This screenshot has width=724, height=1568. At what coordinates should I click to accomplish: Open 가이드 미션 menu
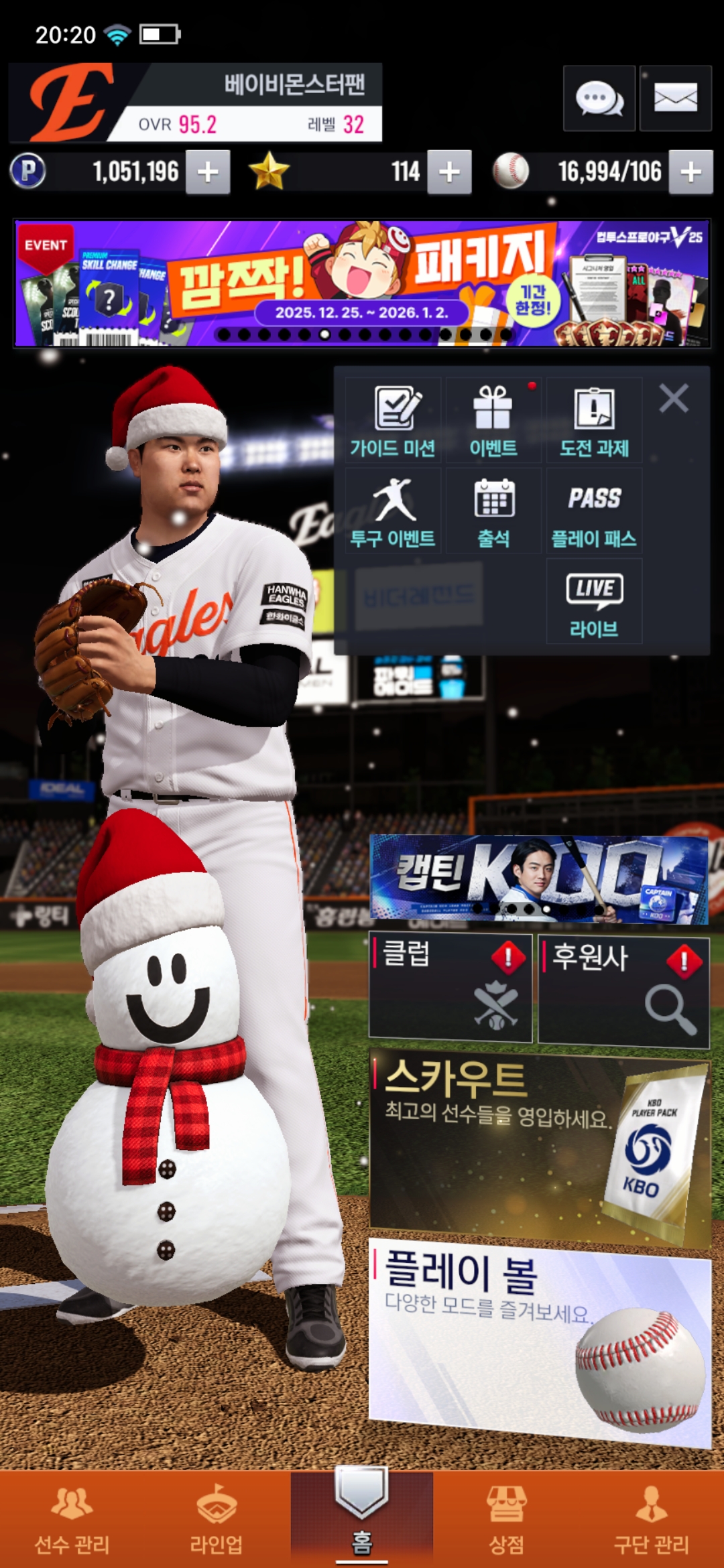[393, 420]
